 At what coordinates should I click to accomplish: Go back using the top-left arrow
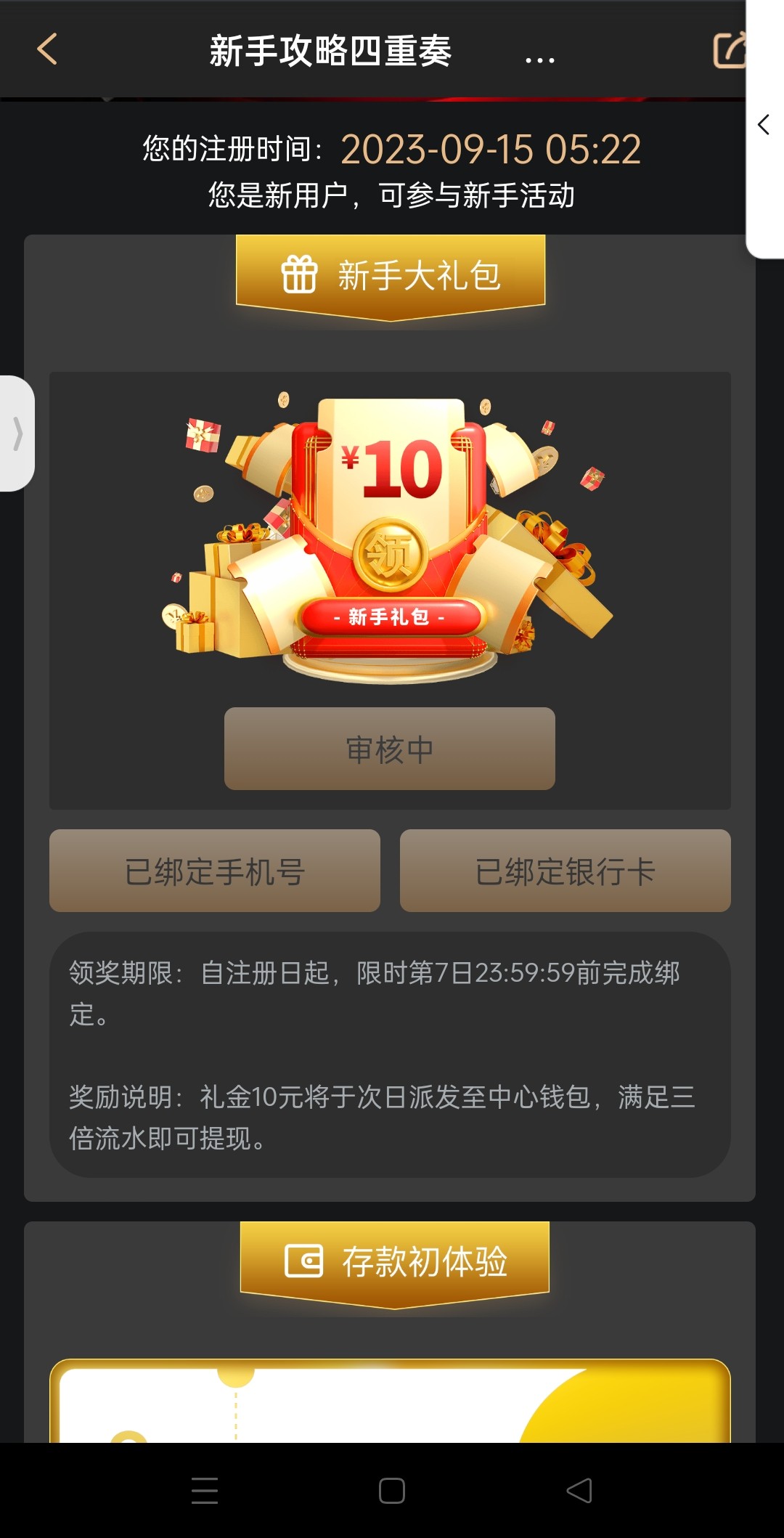point(47,50)
